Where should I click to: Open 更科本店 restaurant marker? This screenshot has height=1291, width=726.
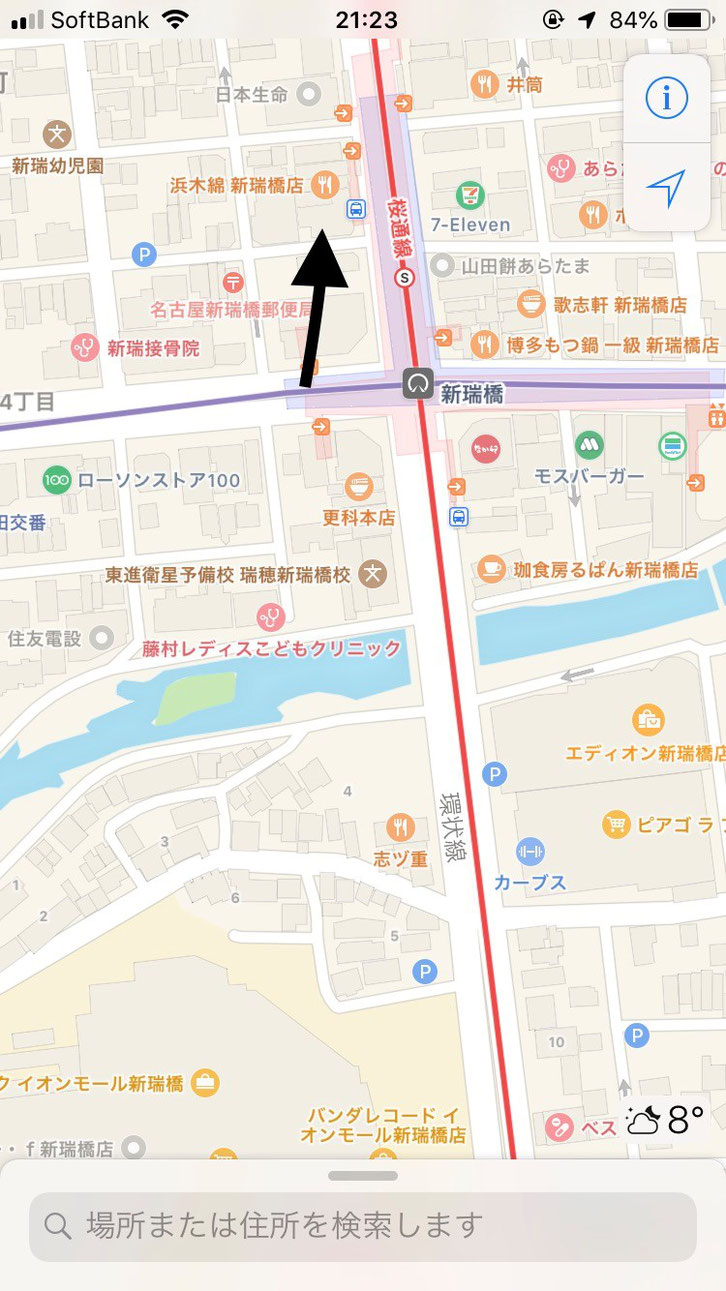pyautogui.click(x=359, y=489)
